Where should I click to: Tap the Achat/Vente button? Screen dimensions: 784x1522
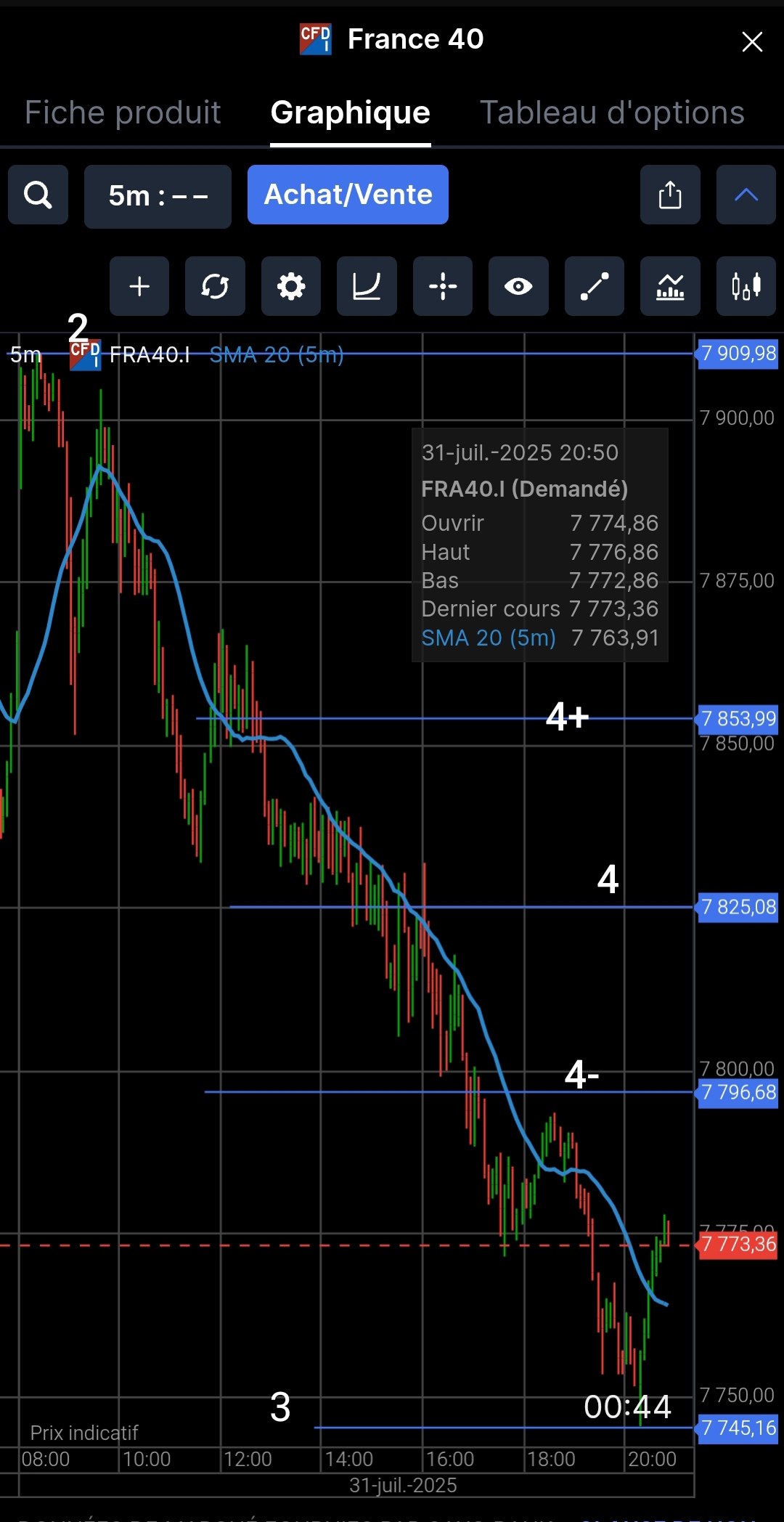point(348,195)
